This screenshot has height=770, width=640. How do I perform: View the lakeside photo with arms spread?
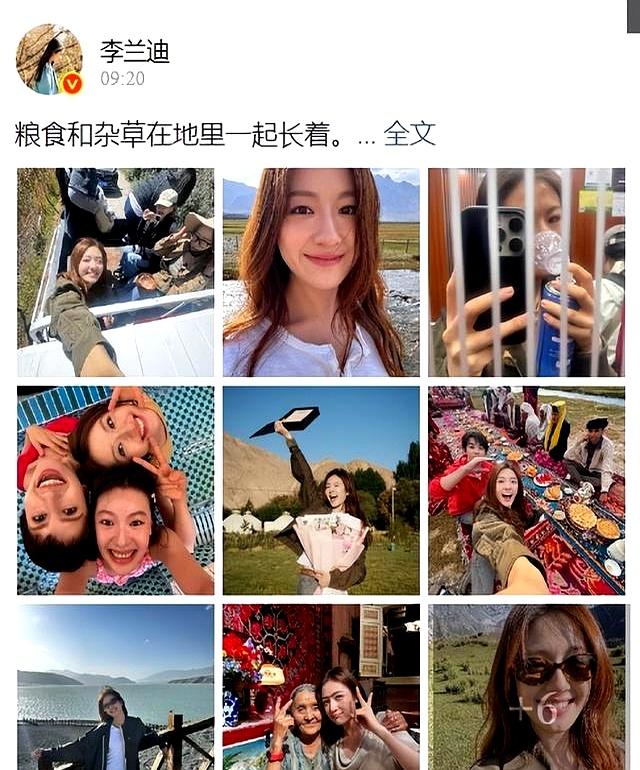point(116,687)
